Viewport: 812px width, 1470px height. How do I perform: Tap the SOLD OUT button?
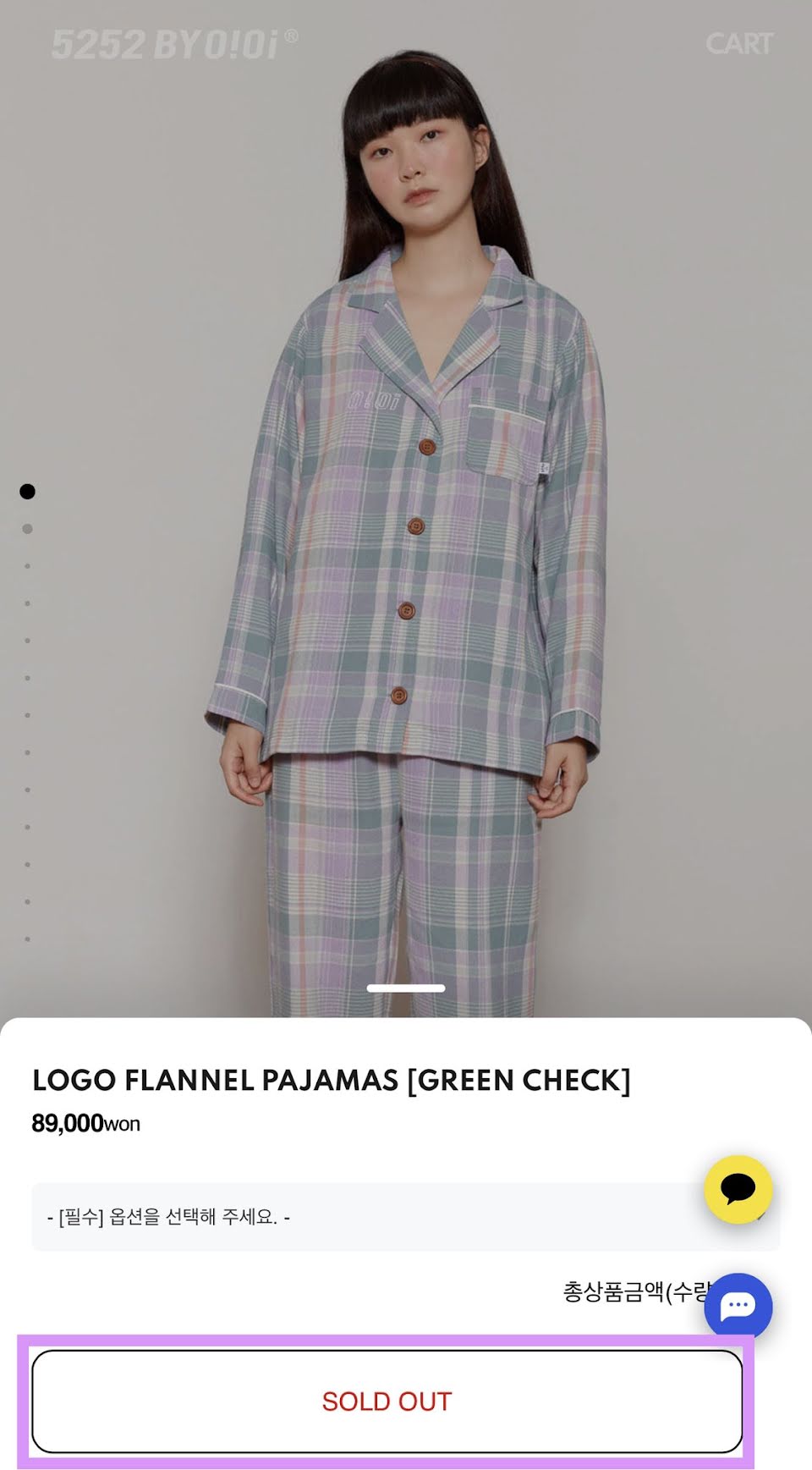[387, 1401]
